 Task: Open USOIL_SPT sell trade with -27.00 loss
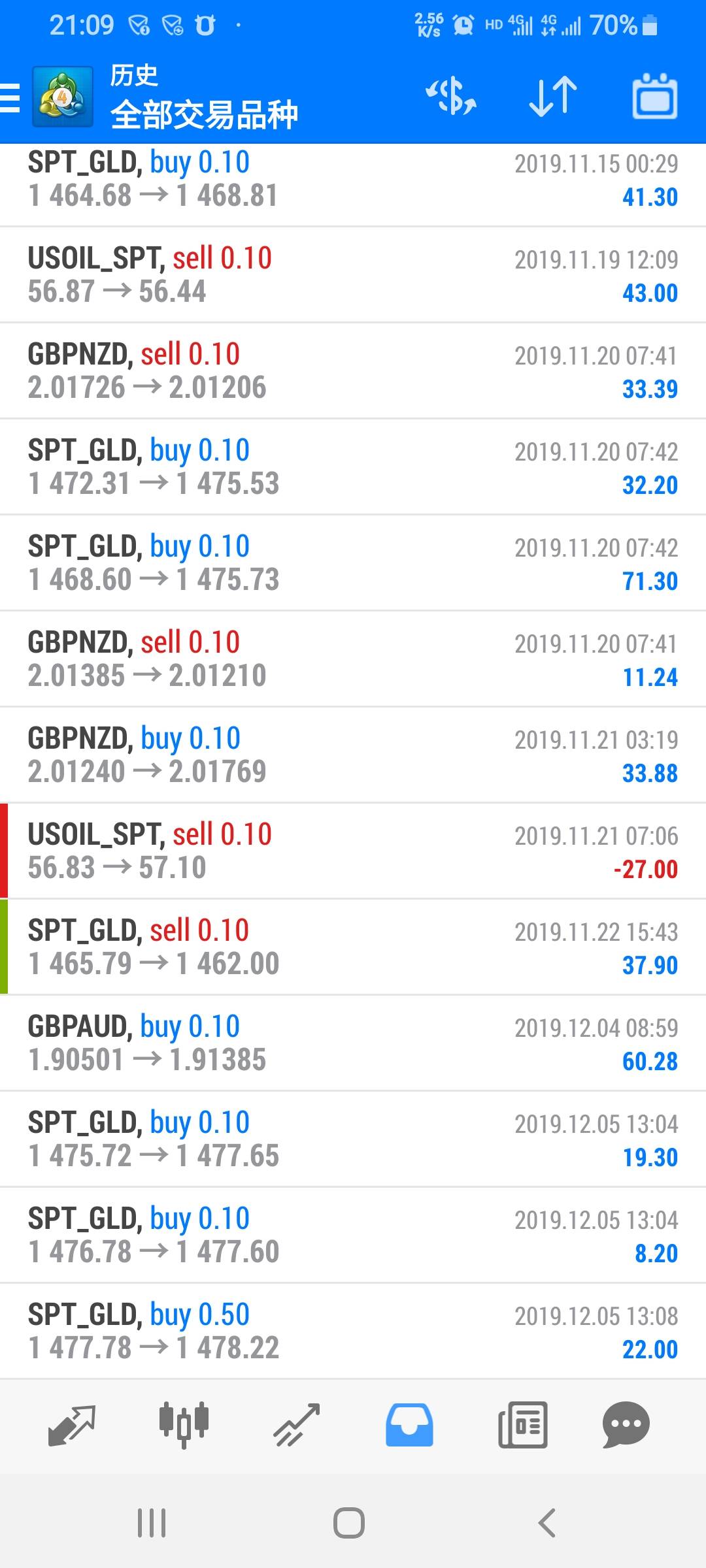pyautogui.click(x=353, y=851)
